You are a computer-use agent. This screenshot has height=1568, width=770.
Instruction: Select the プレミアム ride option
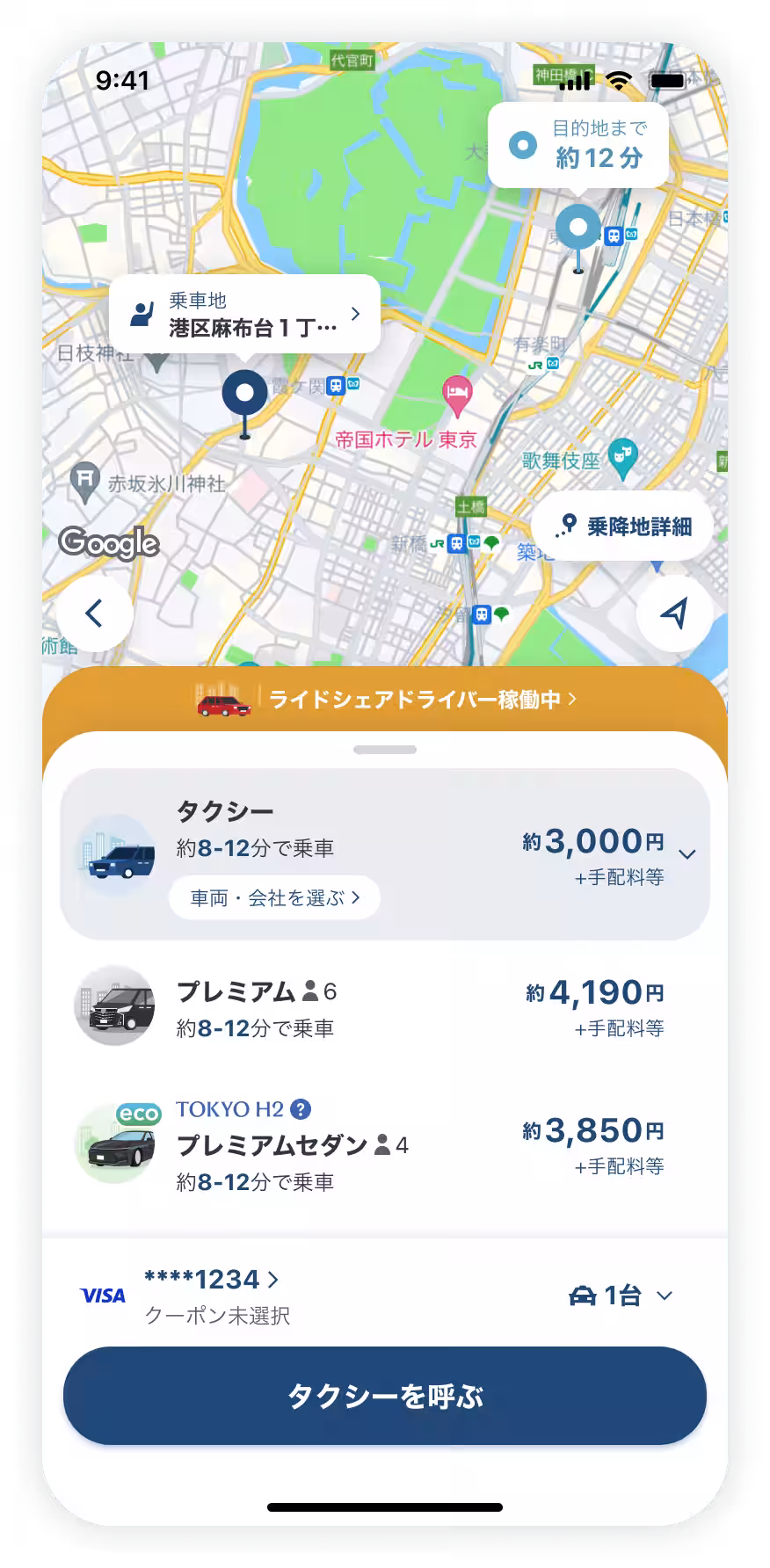(x=385, y=1006)
